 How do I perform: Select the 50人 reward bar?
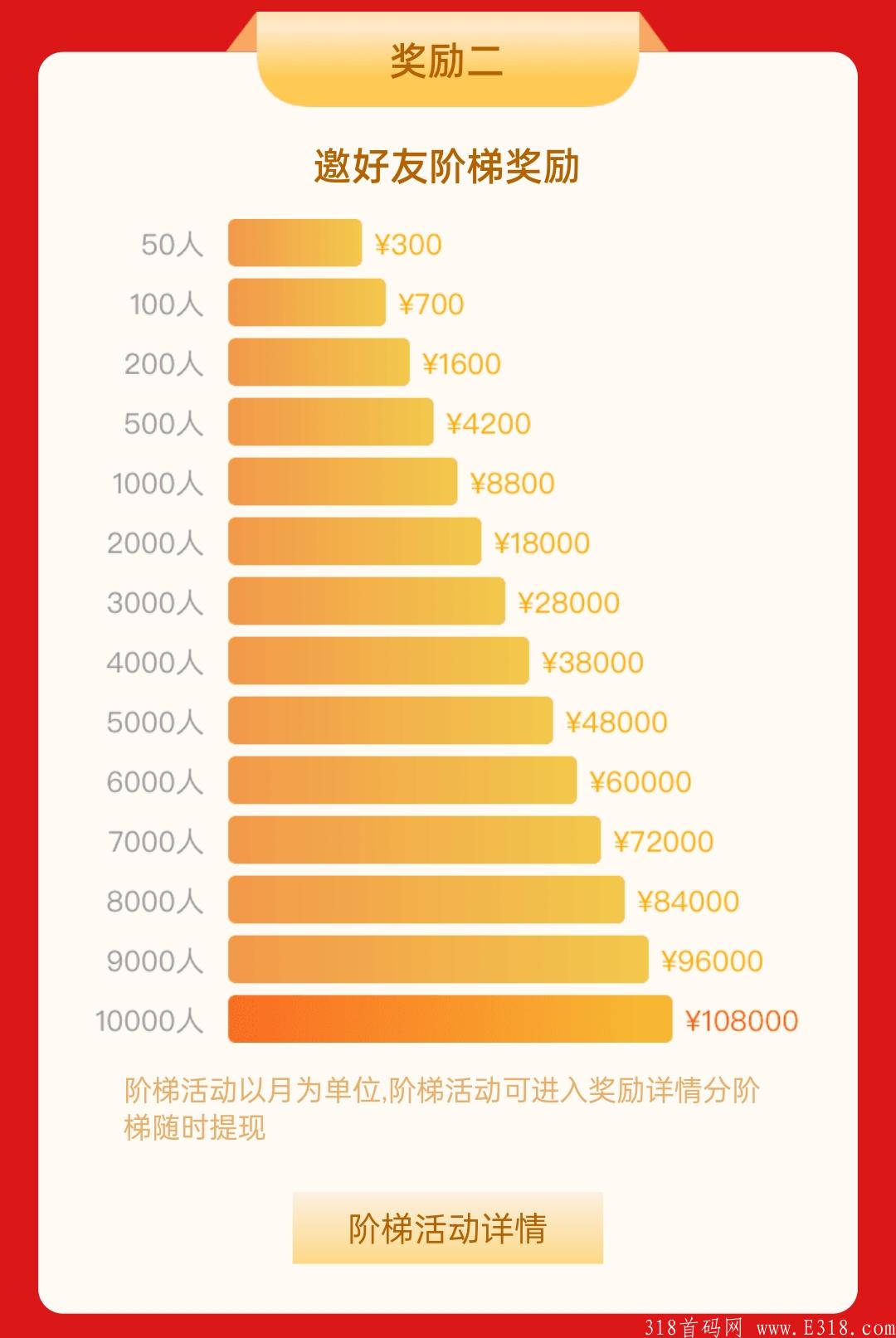295,244
